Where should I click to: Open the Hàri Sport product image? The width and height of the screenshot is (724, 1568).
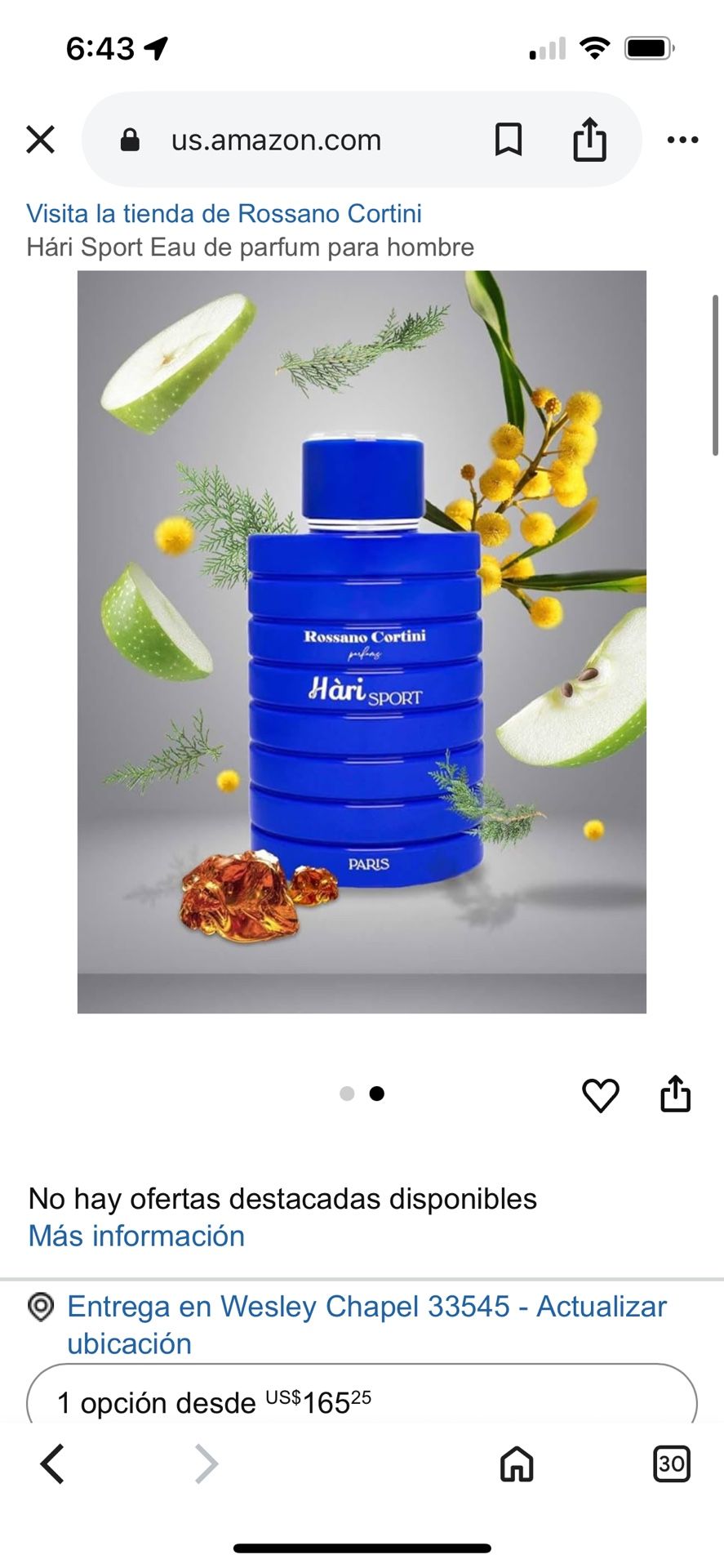pos(362,642)
